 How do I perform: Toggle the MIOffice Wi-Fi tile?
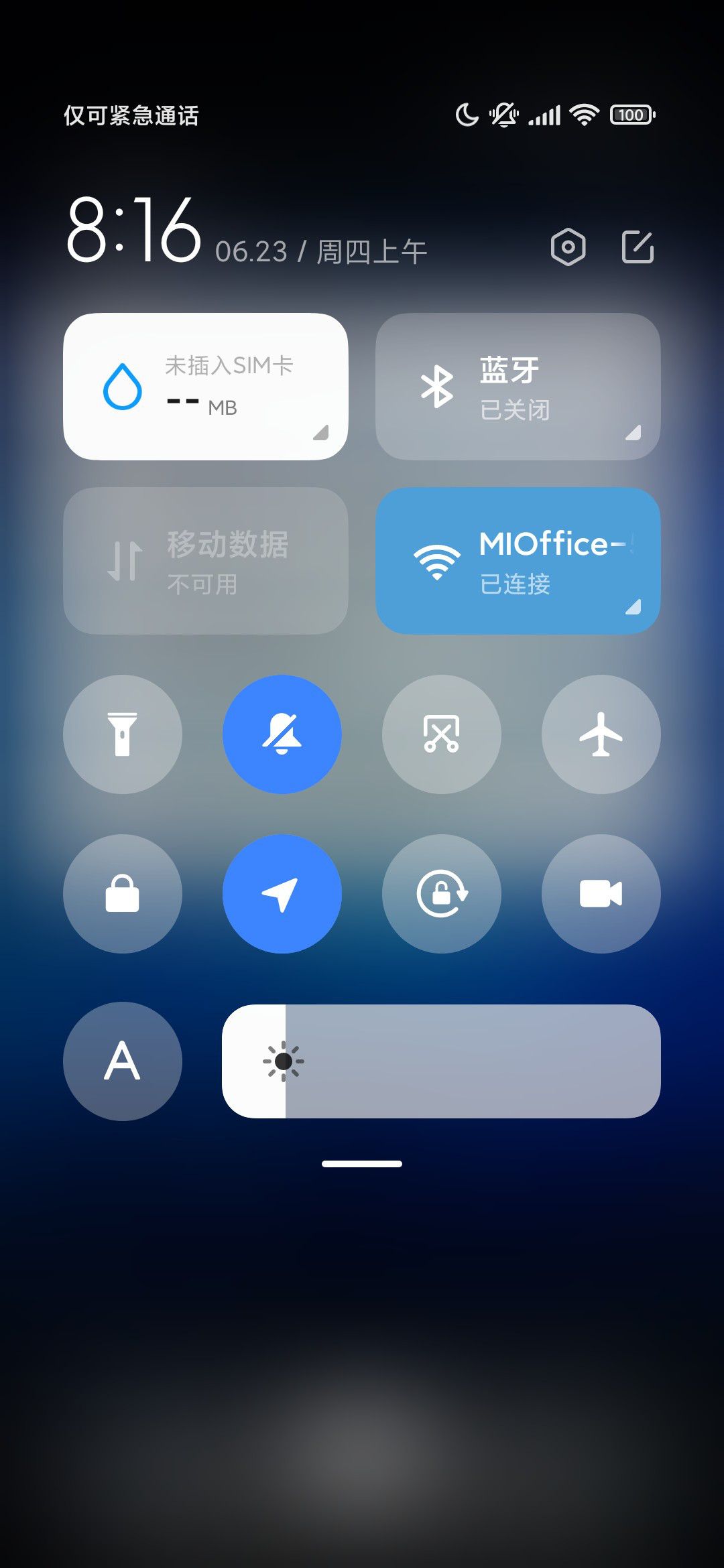tap(518, 561)
